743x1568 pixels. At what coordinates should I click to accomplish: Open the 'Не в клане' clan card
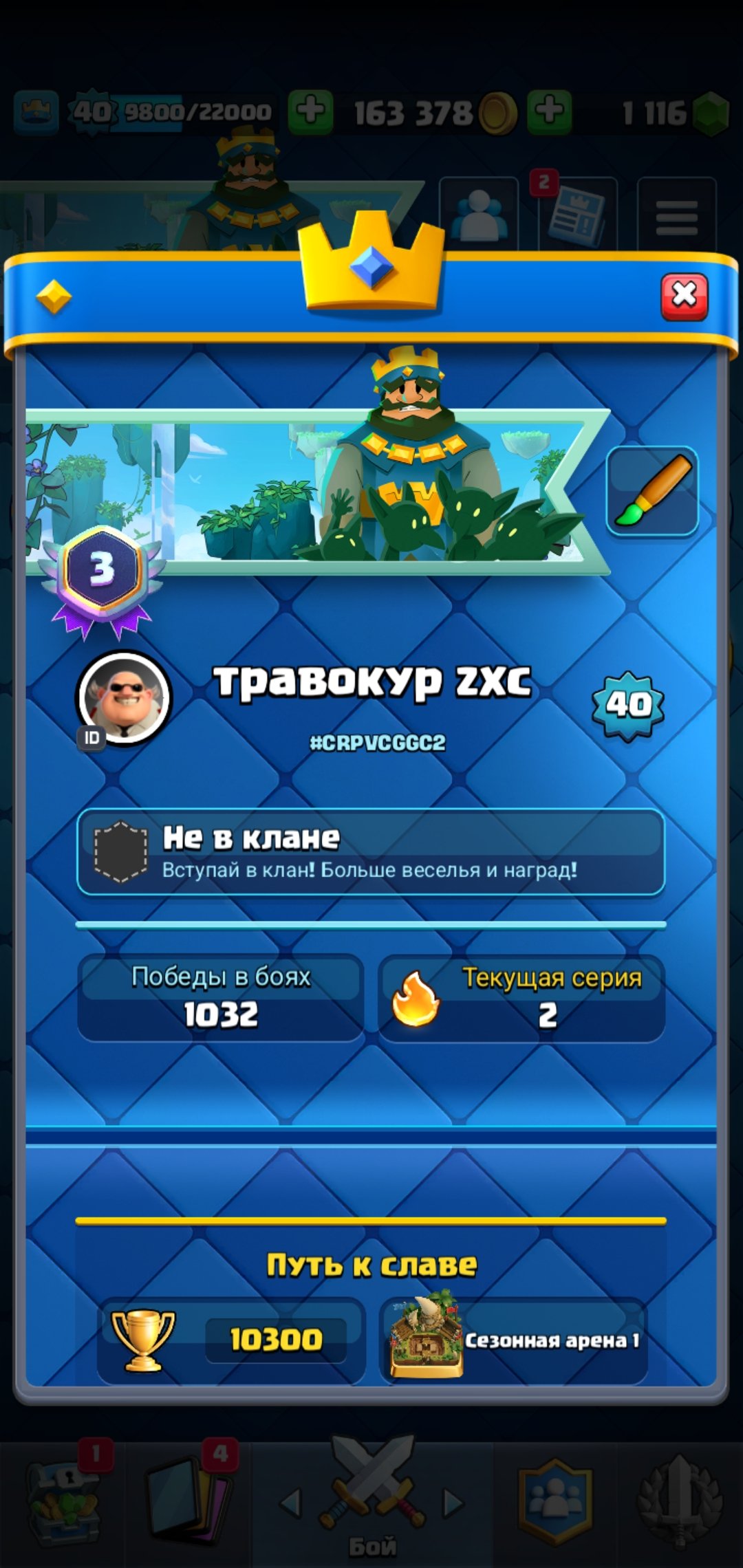(x=371, y=852)
